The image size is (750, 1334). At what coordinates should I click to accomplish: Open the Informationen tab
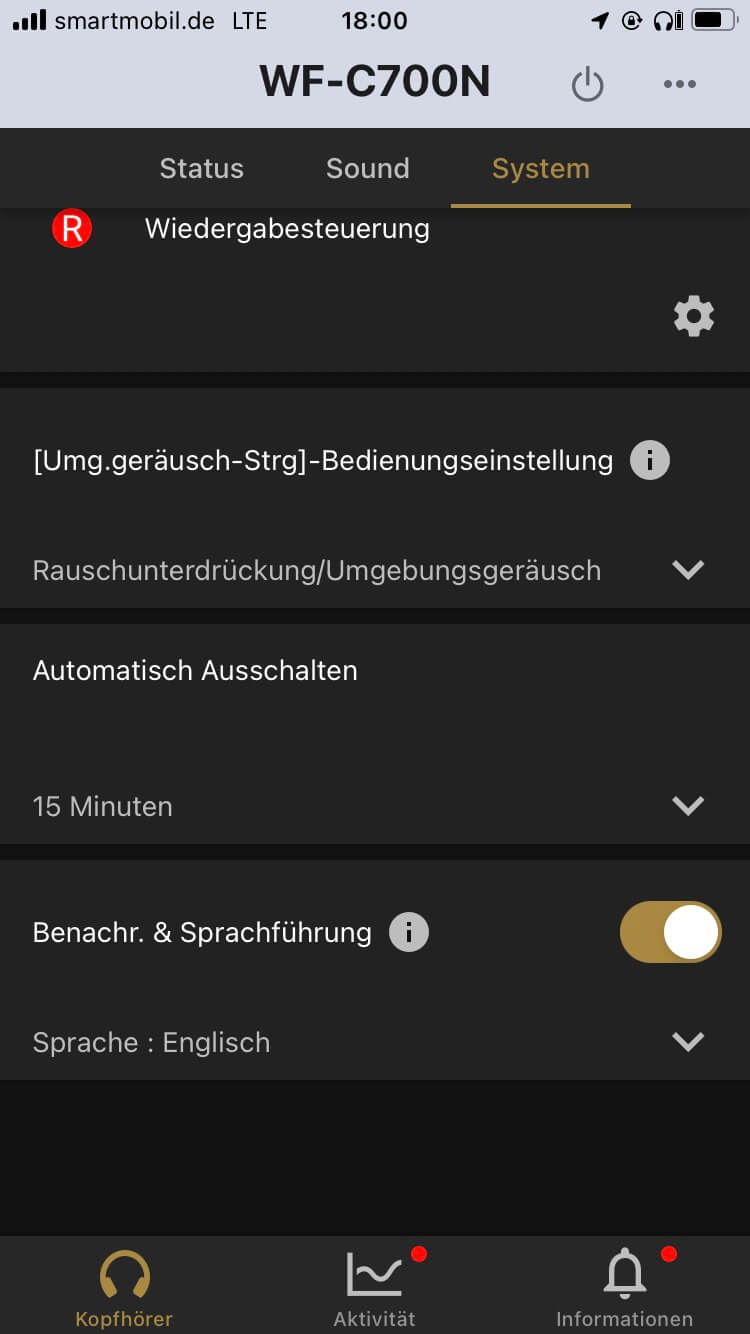coord(624,1290)
